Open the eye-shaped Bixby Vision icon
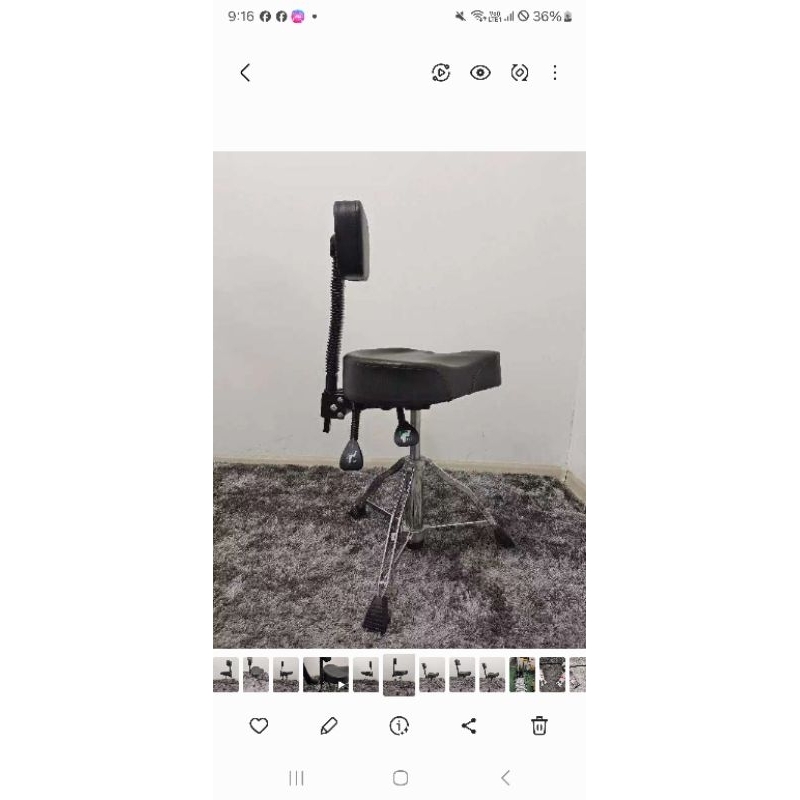Image resolution: width=800 pixels, height=800 pixels. (480, 73)
